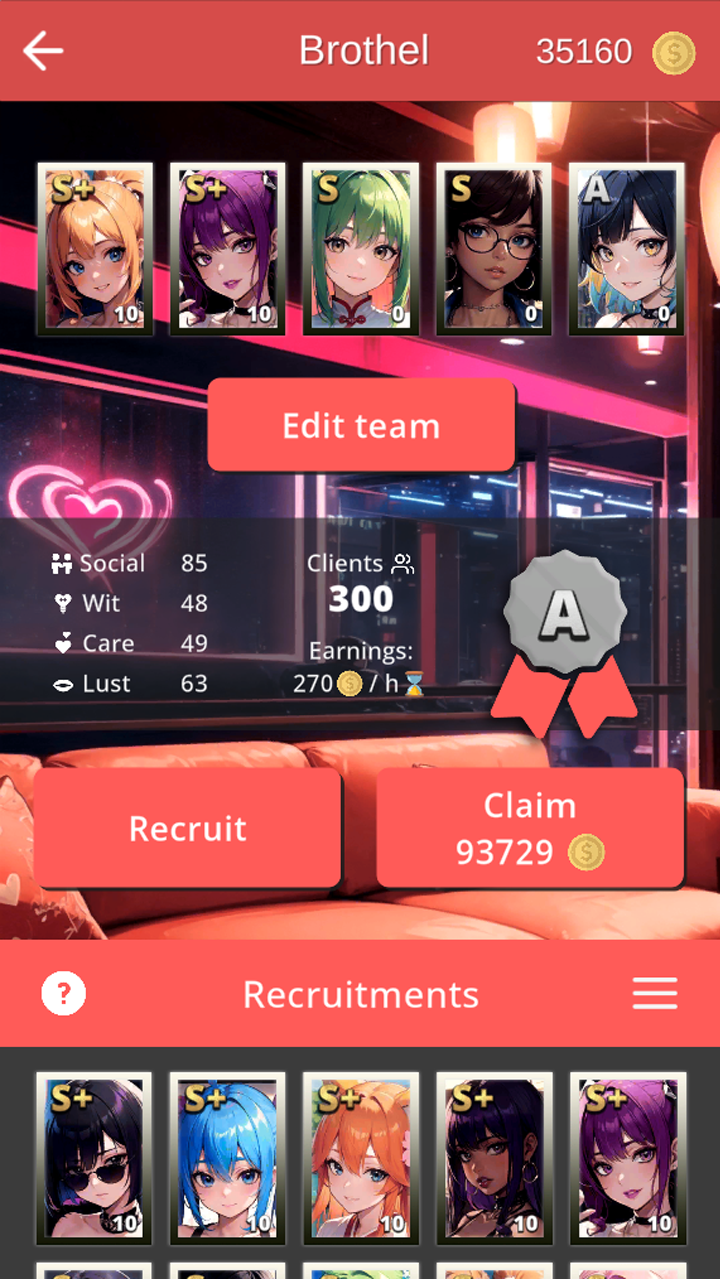Claim the 93729 coins
The height and width of the screenshot is (1280, 720).
(530, 828)
